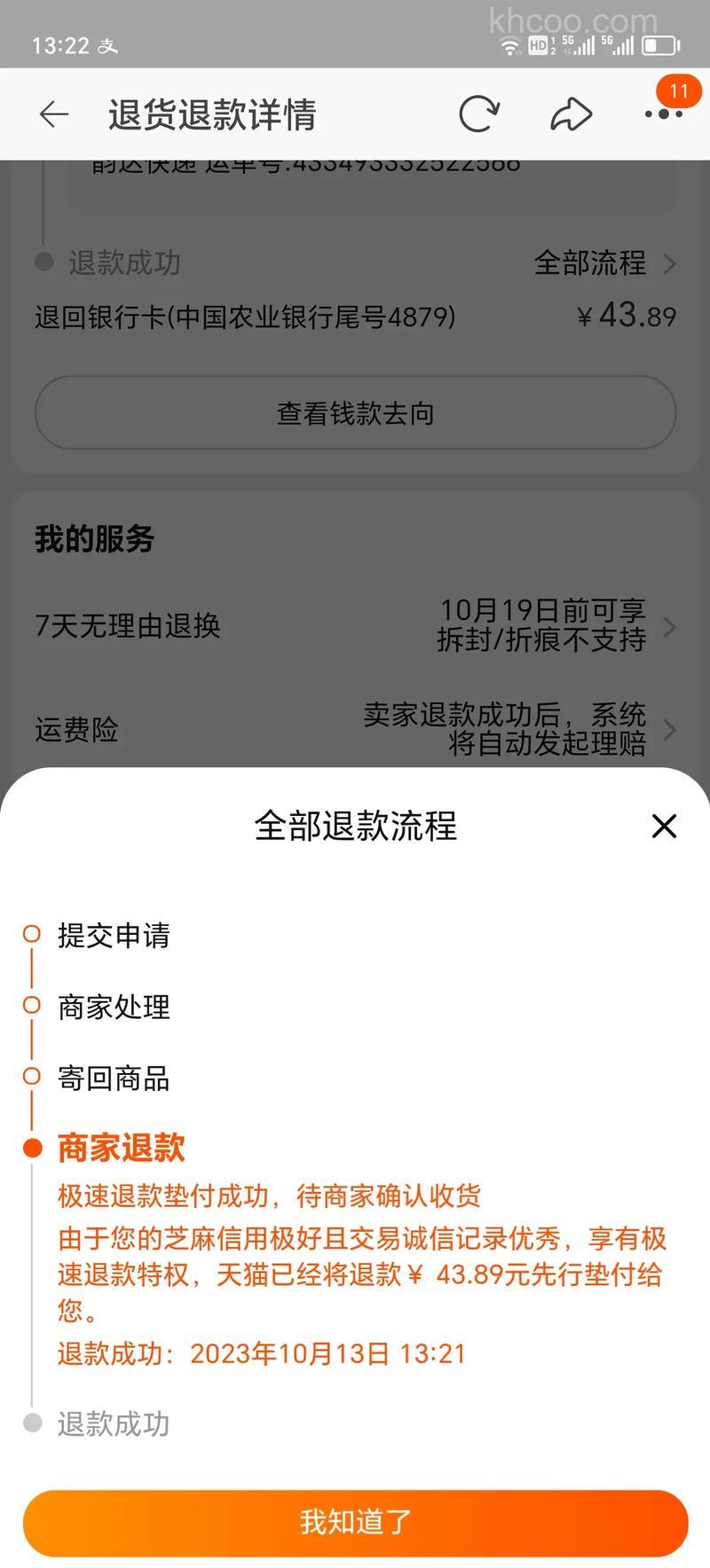Tap the grayed 退款成功 step label
710x1568 pixels.
(x=113, y=1425)
